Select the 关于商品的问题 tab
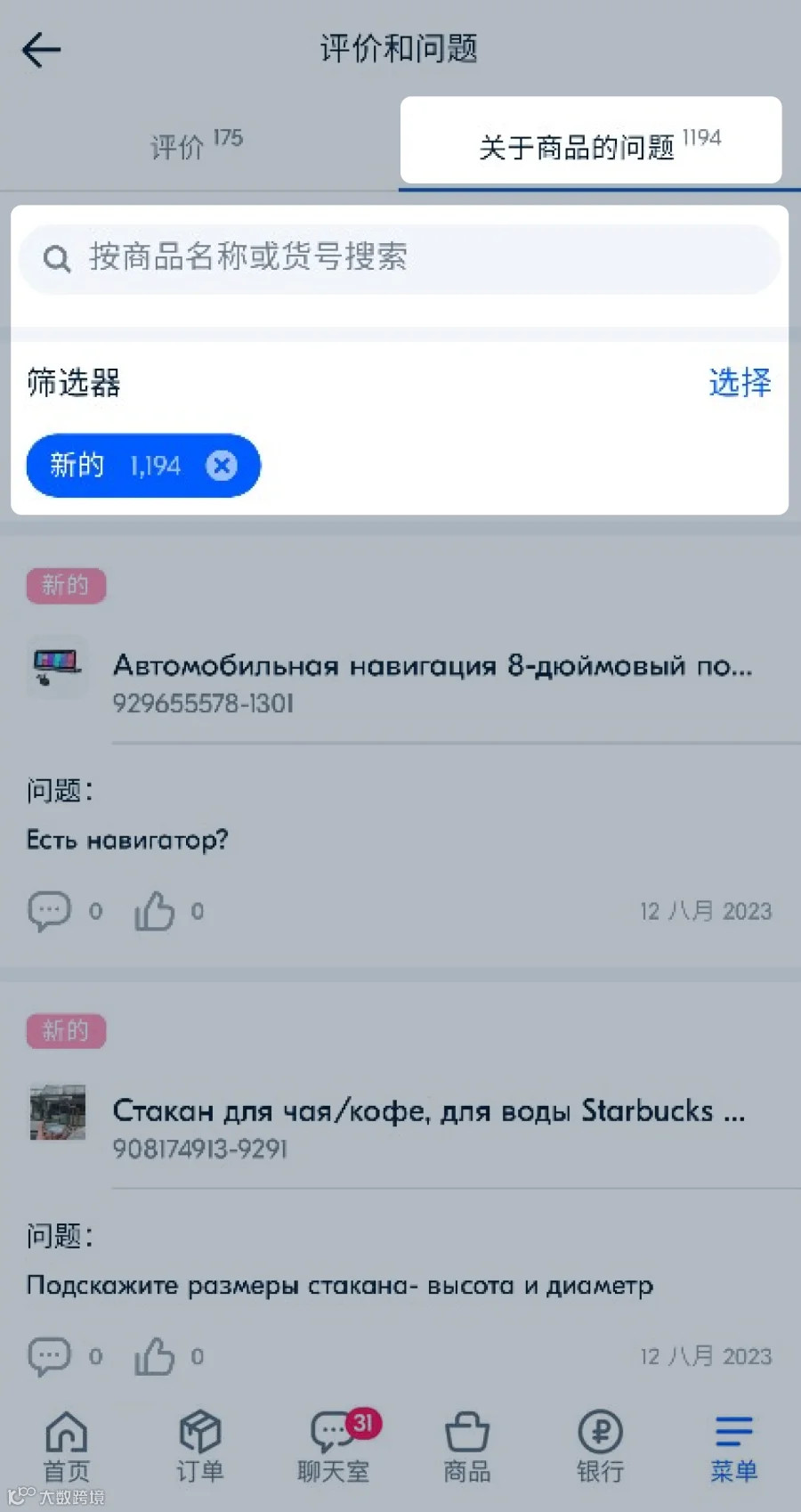The image size is (801, 1512). tap(591, 142)
